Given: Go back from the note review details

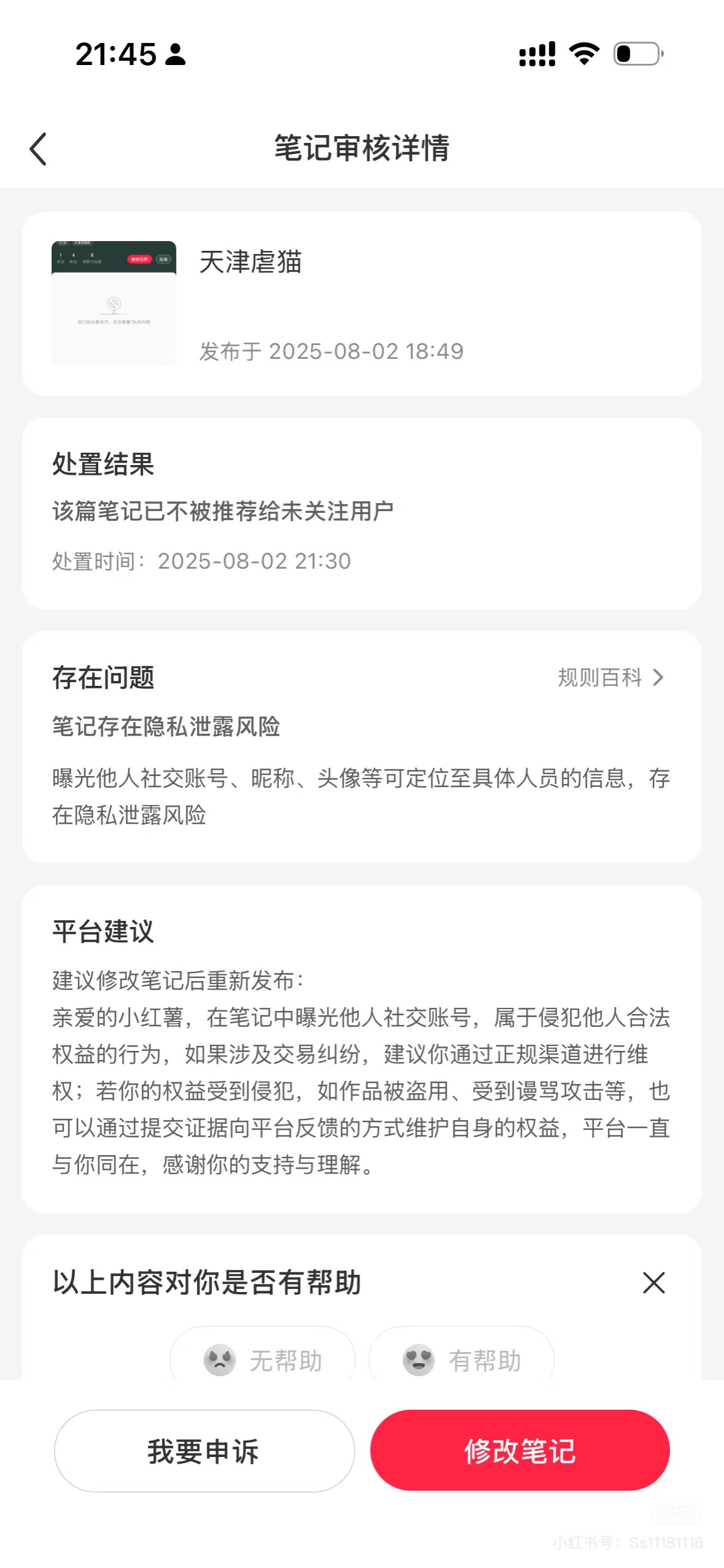Looking at the screenshot, I should point(38,149).
